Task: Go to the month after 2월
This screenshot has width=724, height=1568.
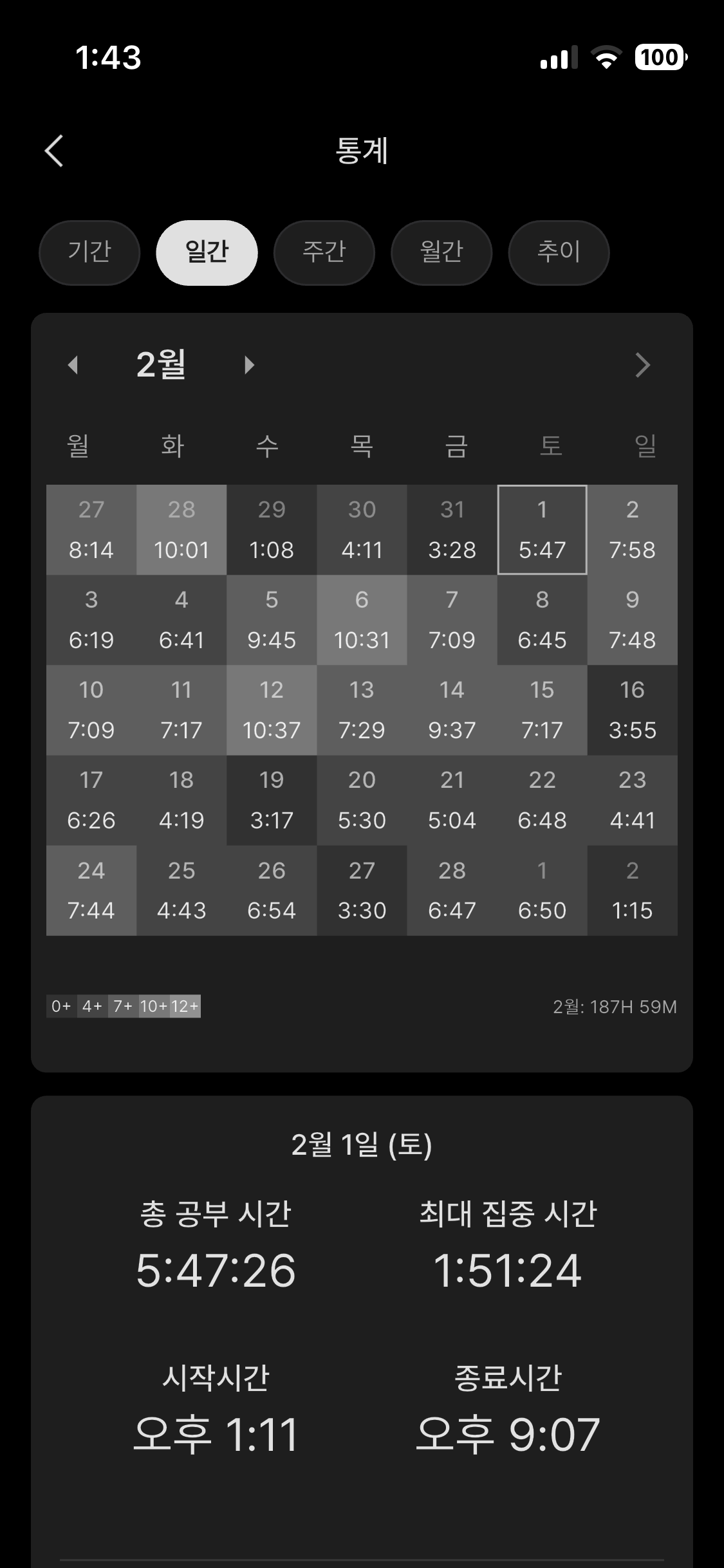Action: (x=250, y=365)
